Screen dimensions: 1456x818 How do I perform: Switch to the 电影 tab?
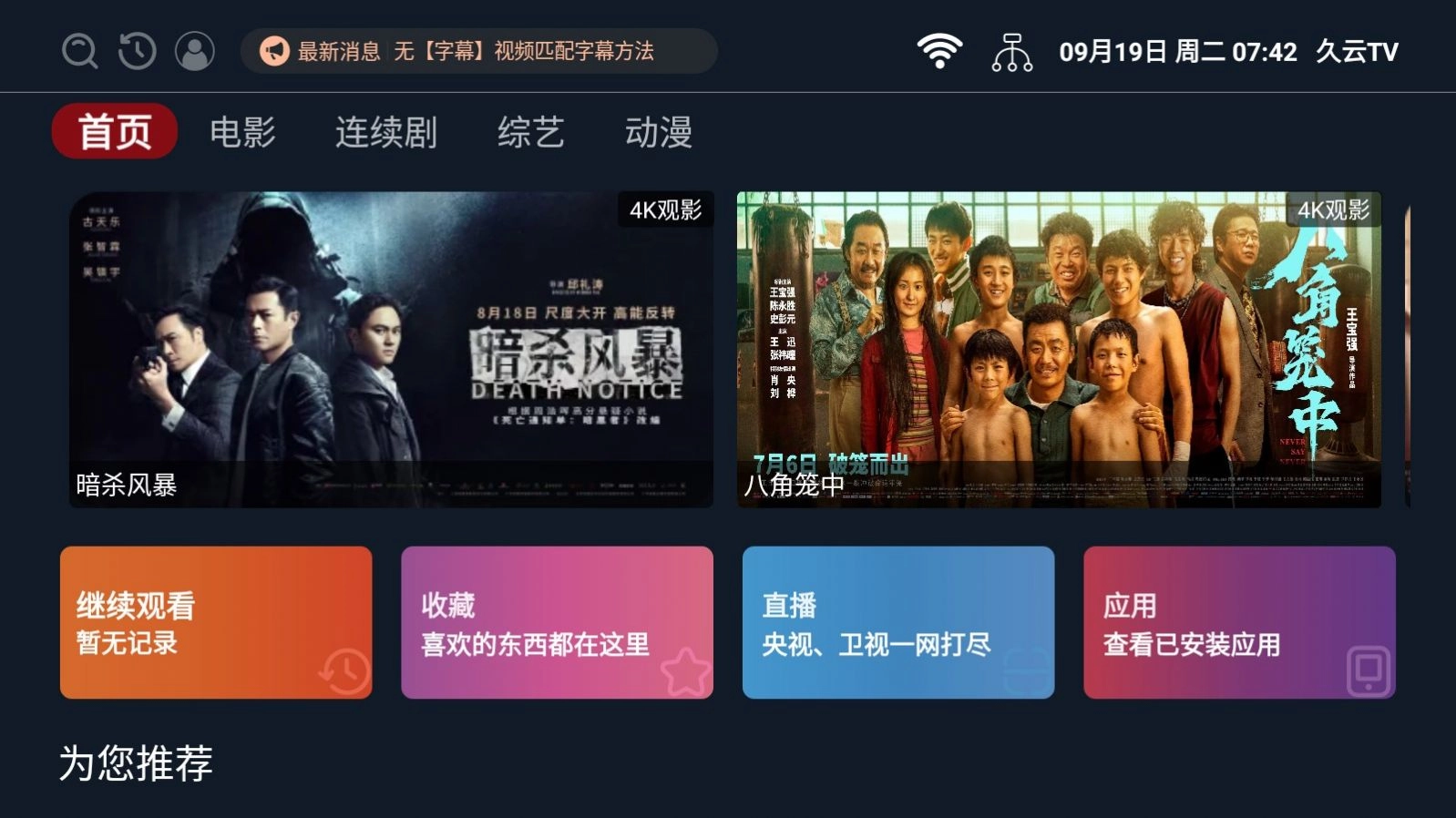pyautogui.click(x=242, y=132)
